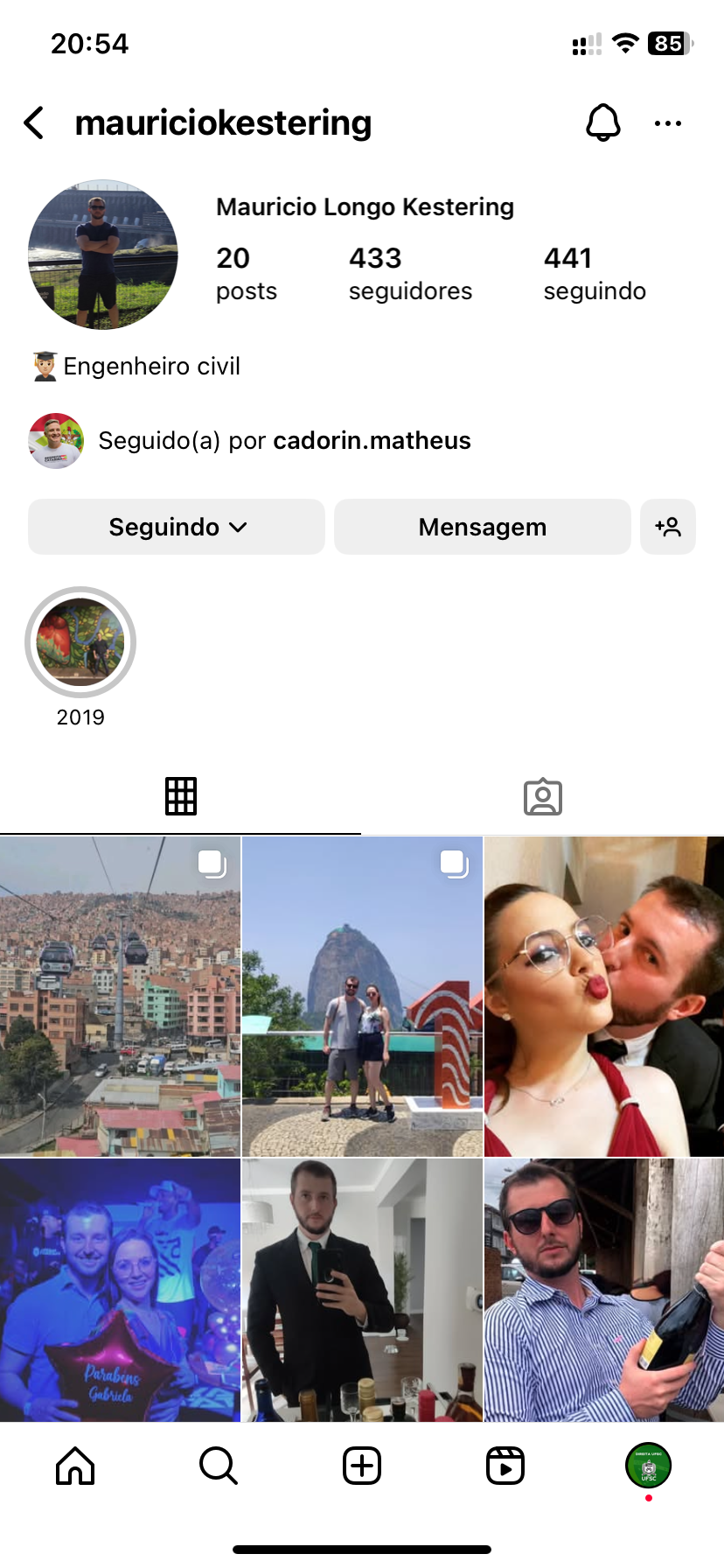Show suggested accounts with add-person icon
724x1568 pixels.
668,527
